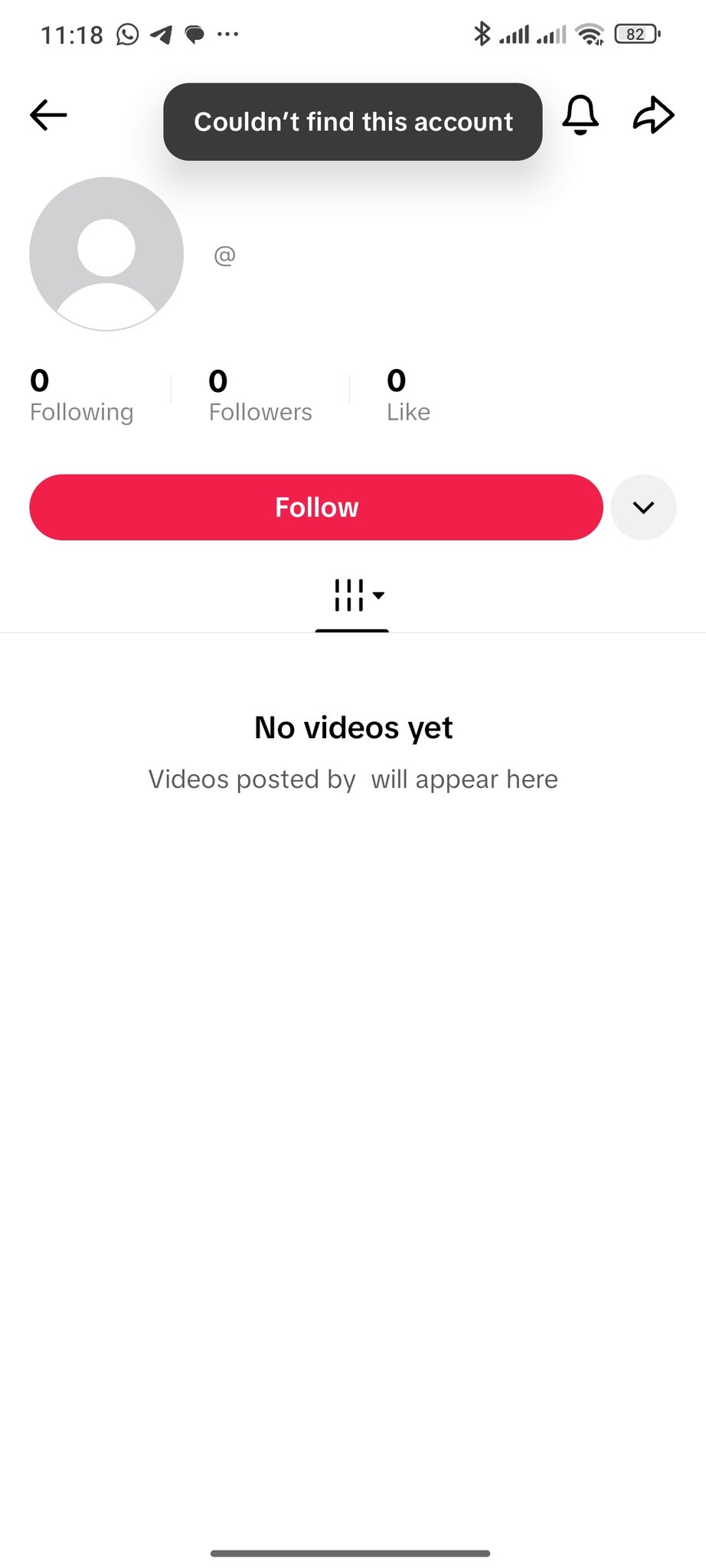Screen dimensions: 706x1568
Task: Open the Following list
Action: tap(81, 396)
